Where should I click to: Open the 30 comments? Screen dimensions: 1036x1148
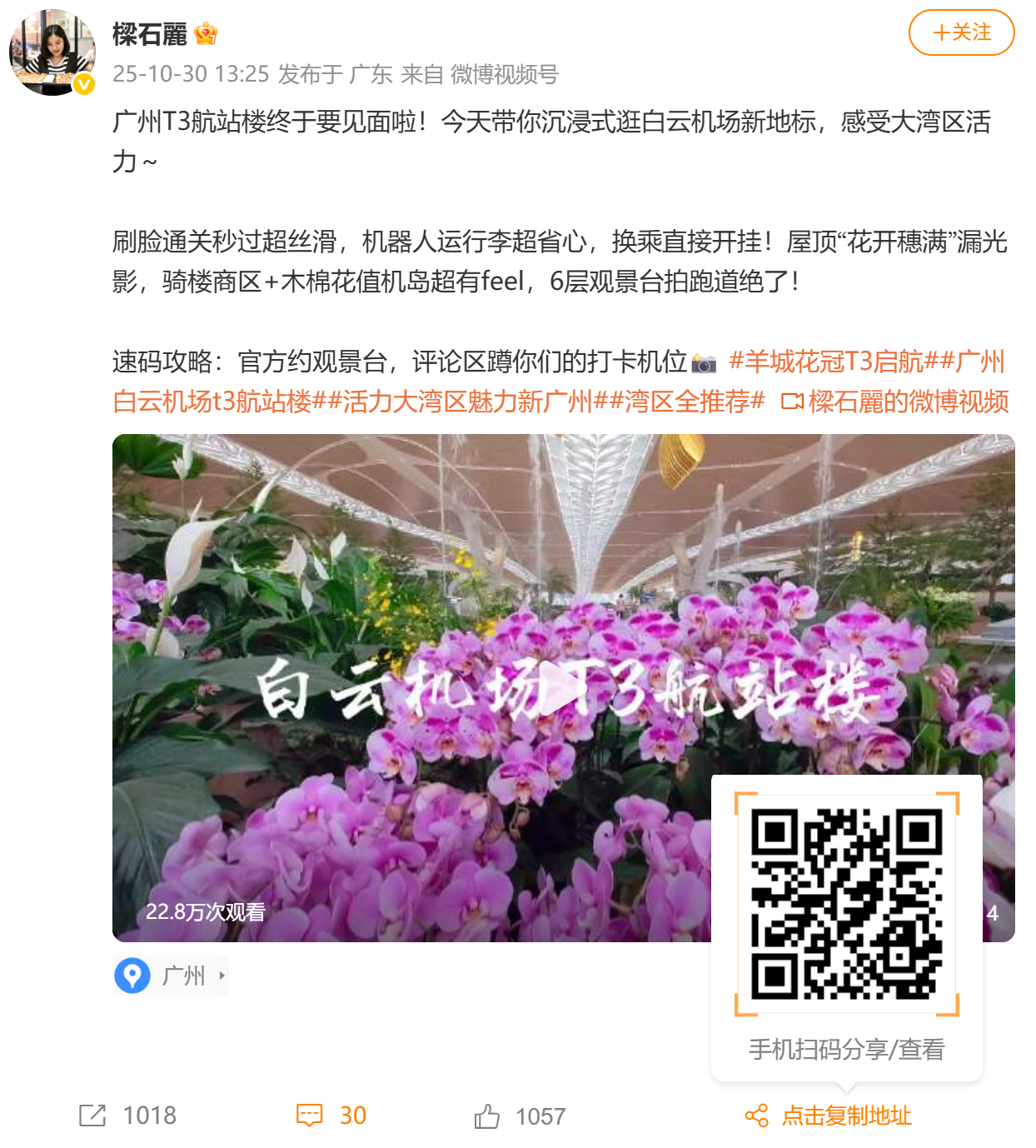tap(331, 1116)
